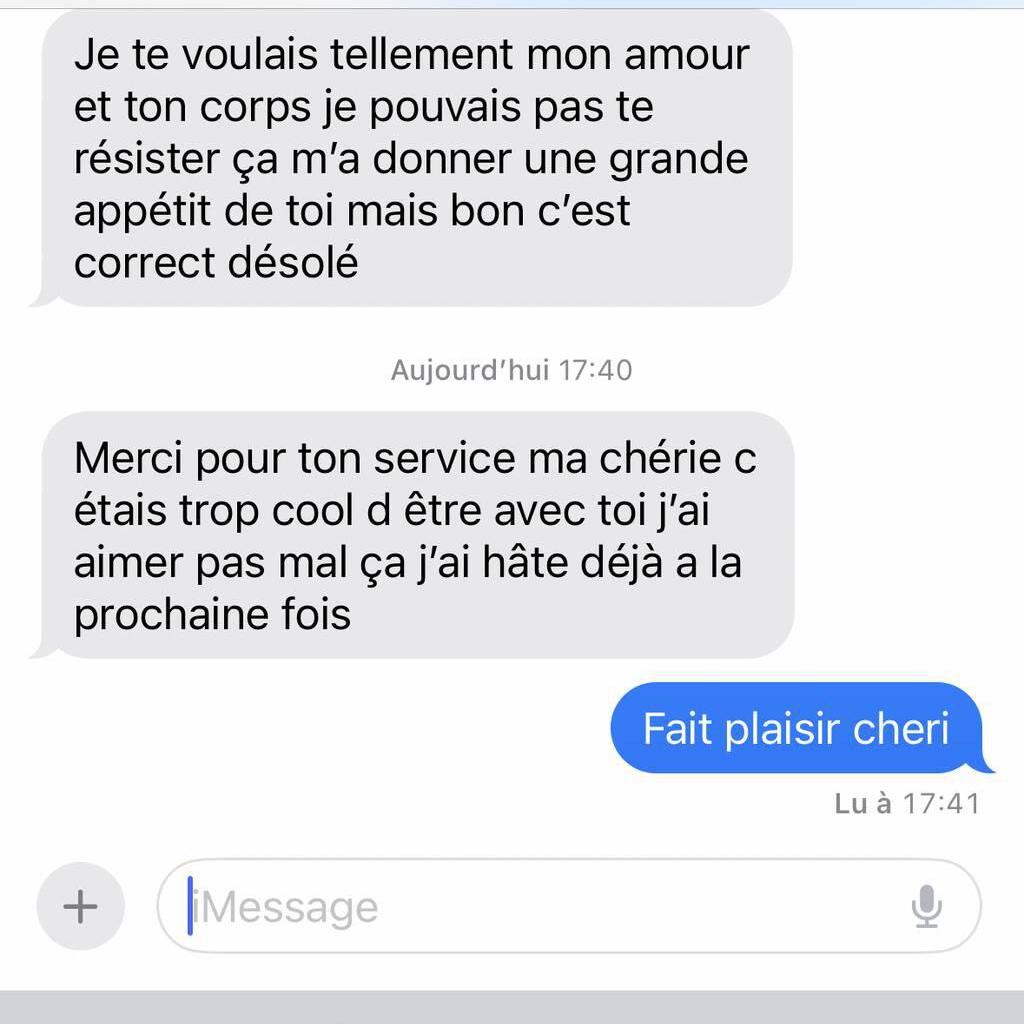The width and height of the screenshot is (1024, 1024).
Task: Open the plus attachments button
Action: [x=80, y=907]
